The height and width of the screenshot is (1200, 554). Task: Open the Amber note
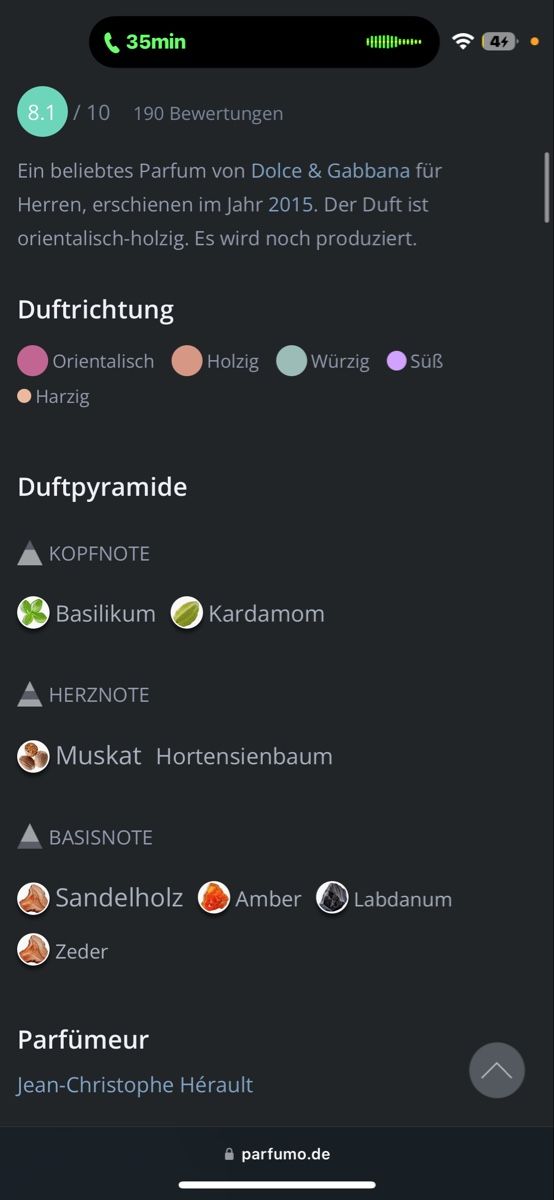(250, 898)
